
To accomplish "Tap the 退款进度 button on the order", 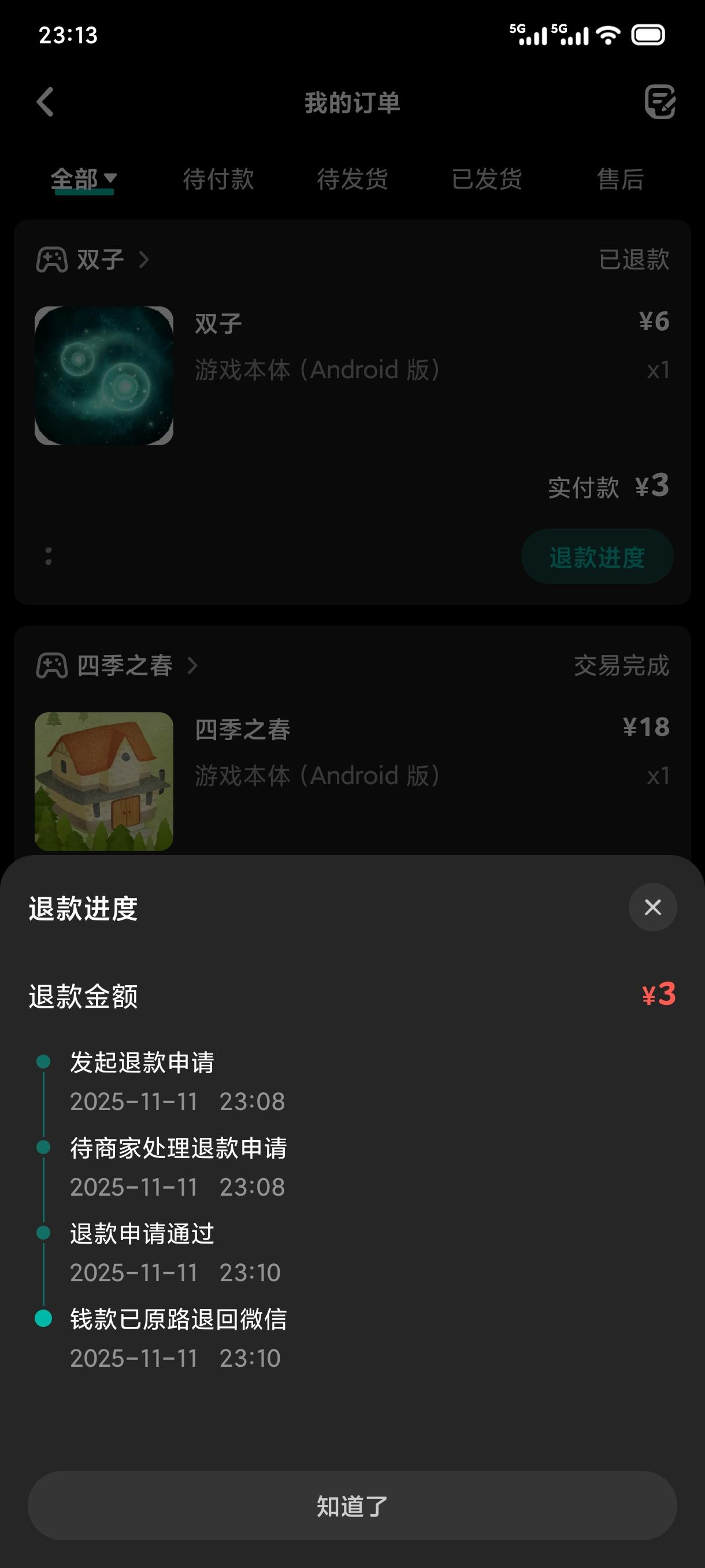I will 597,556.
